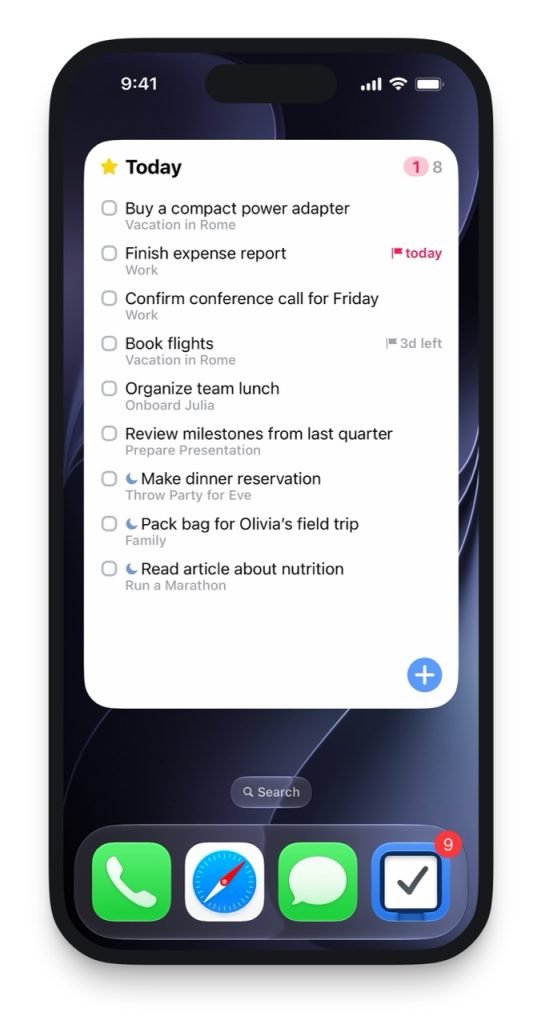Open the Today list from the widget header
The width and height of the screenshot is (541, 1024).
pyautogui.click(x=154, y=167)
